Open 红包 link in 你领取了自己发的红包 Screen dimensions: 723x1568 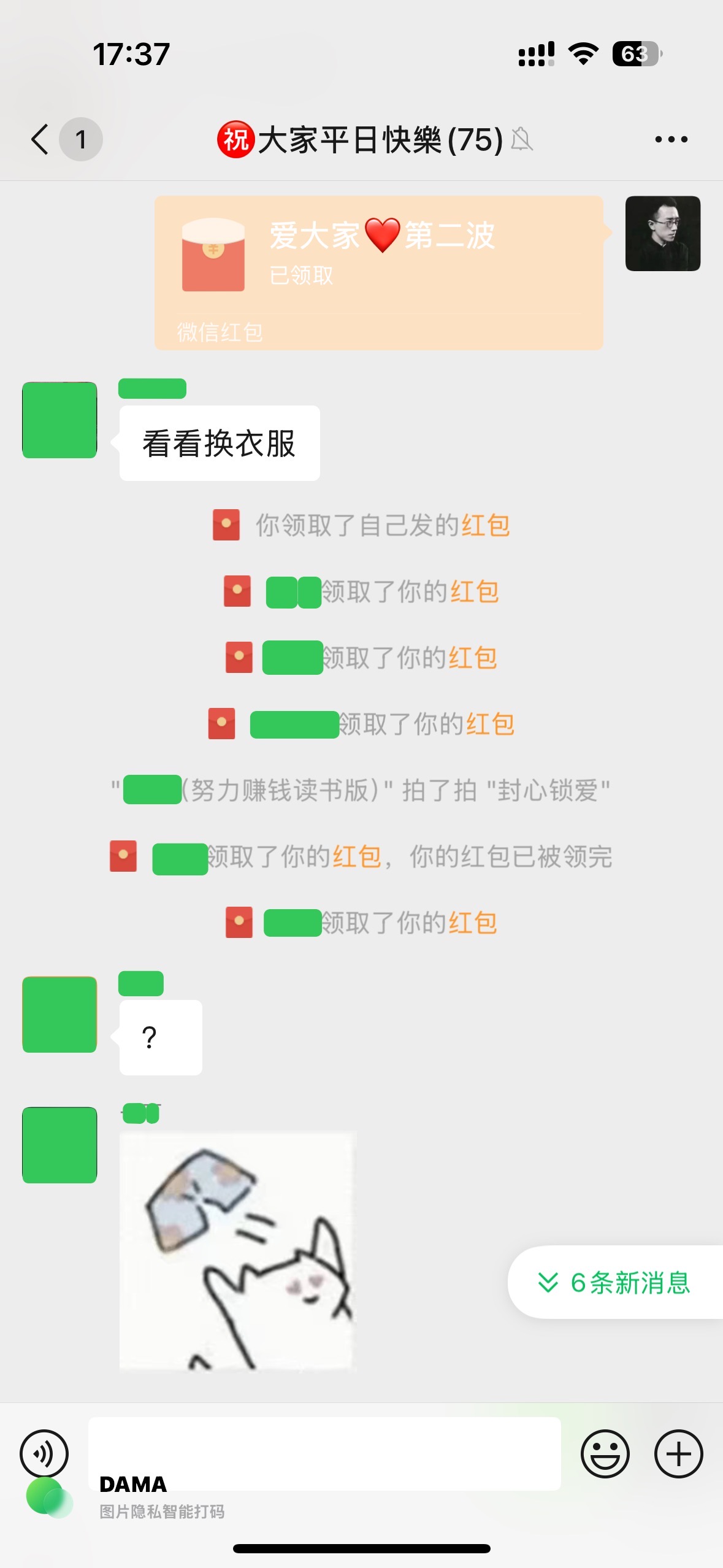[x=485, y=526]
